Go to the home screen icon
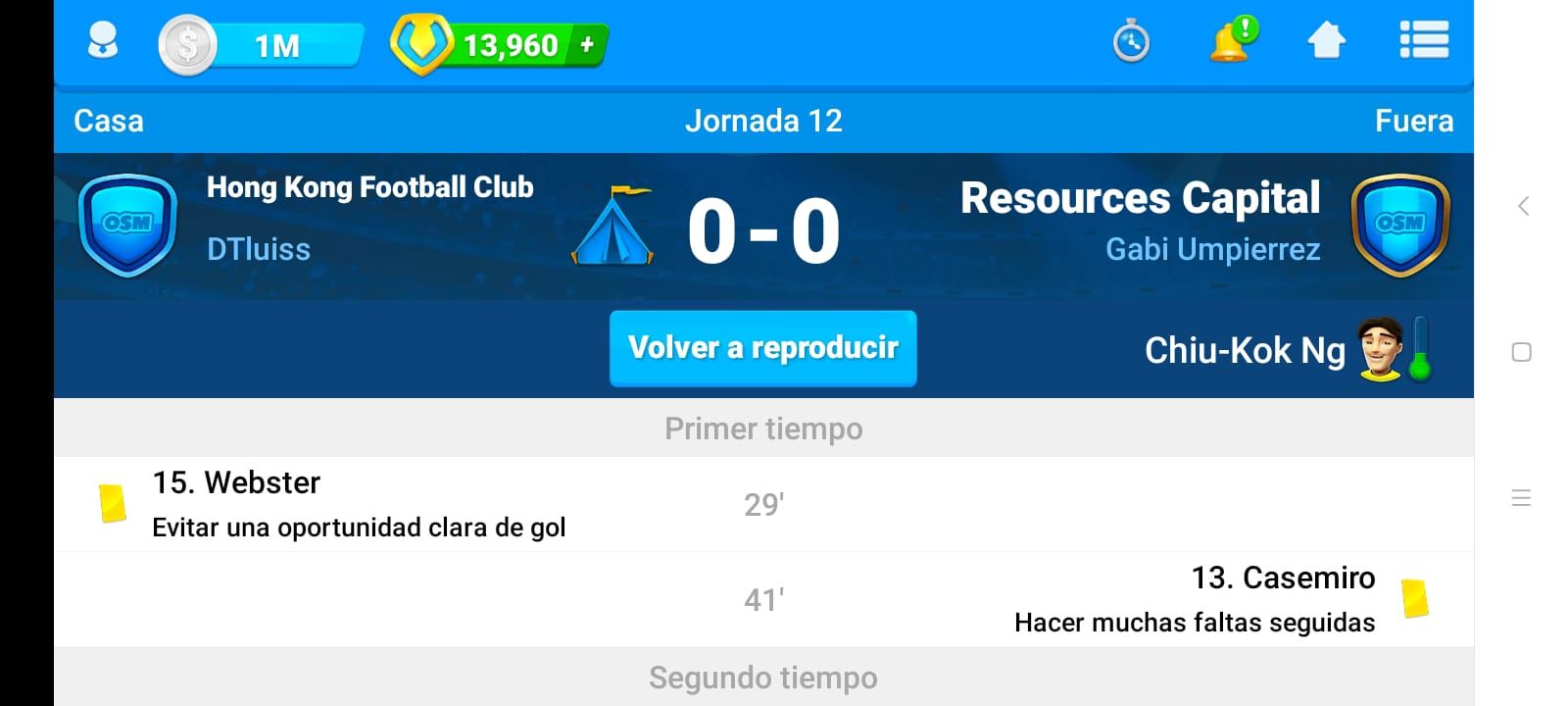This screenshot has width=1568, height=706. (1326, 42)
